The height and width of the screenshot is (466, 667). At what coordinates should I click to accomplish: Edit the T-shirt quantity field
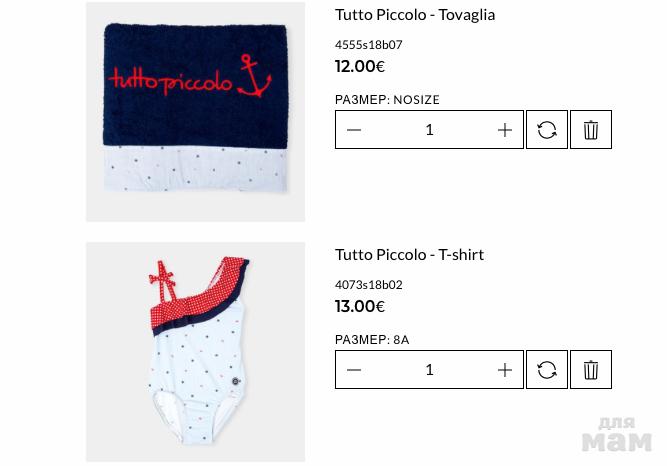click(429, 370)
